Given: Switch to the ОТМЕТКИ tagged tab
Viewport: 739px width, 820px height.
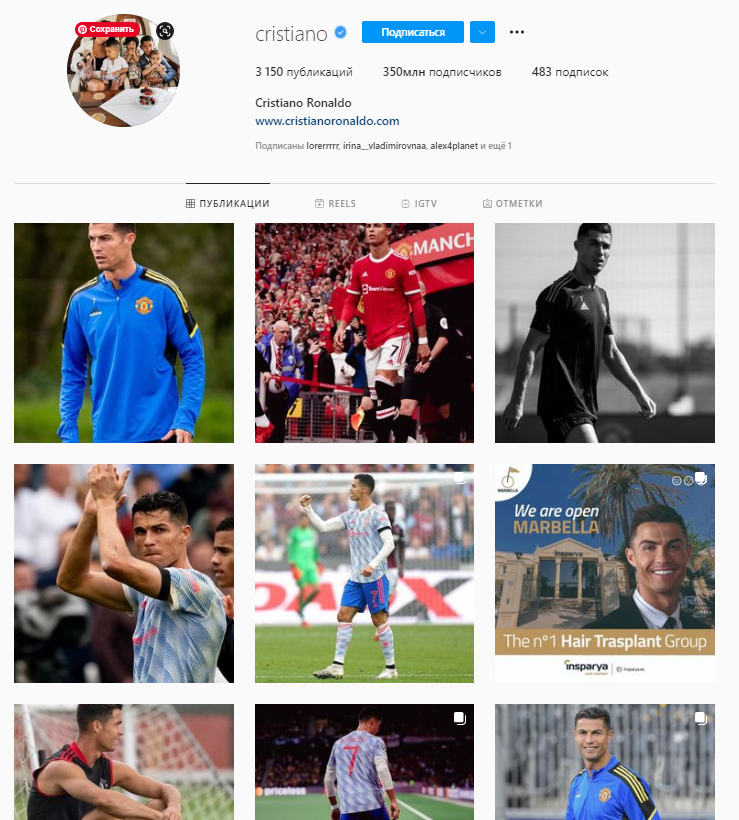Looking at the screenshot, I should click(512, 203).
